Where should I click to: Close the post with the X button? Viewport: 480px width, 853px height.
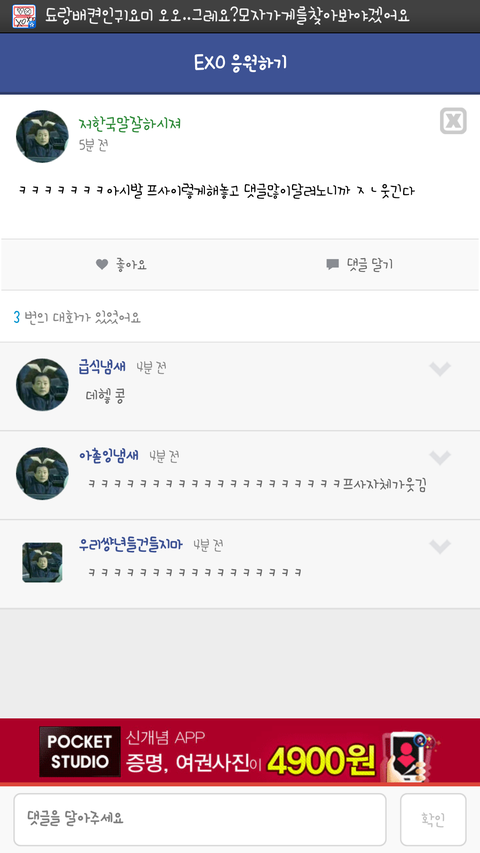click(x=453, y=121)
